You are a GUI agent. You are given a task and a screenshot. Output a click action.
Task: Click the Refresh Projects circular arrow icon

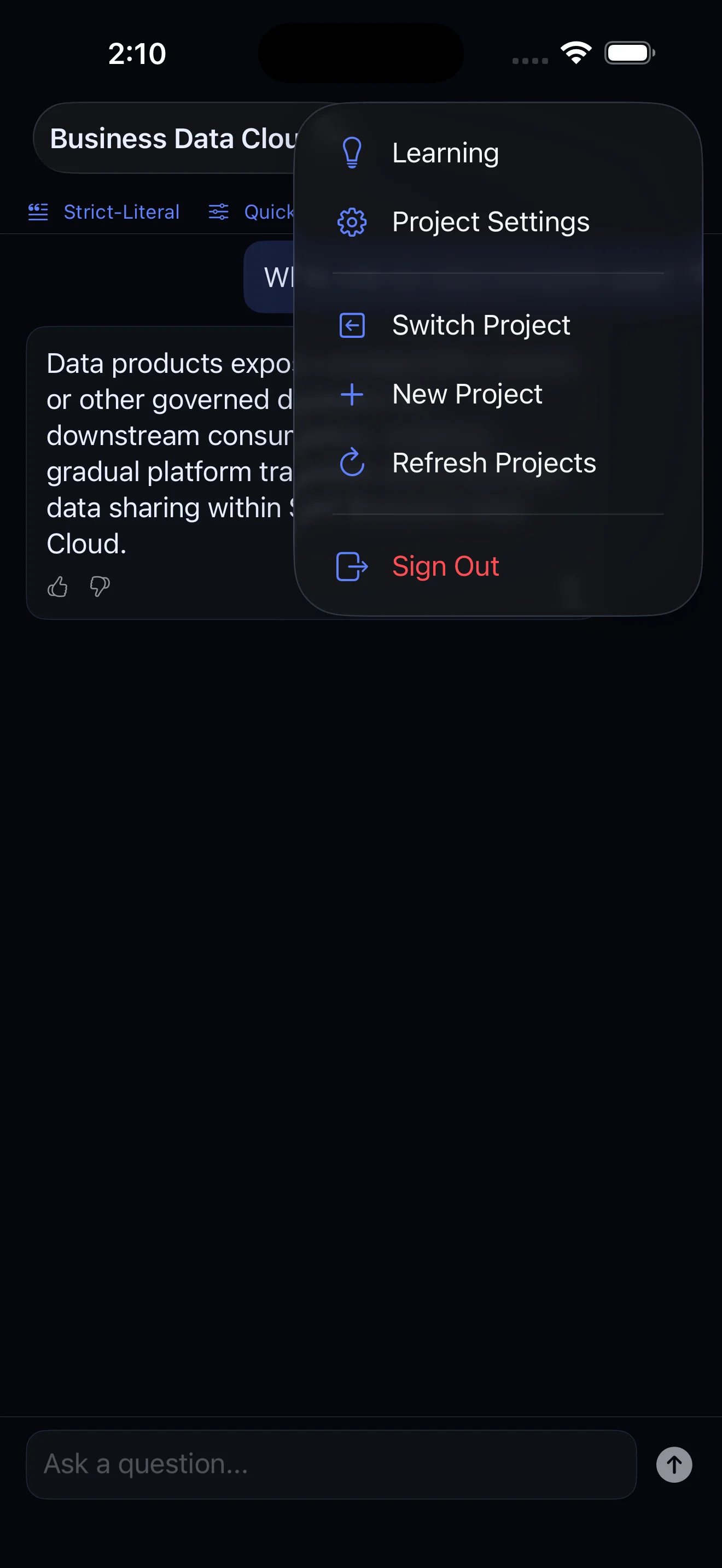pos(352,463)
